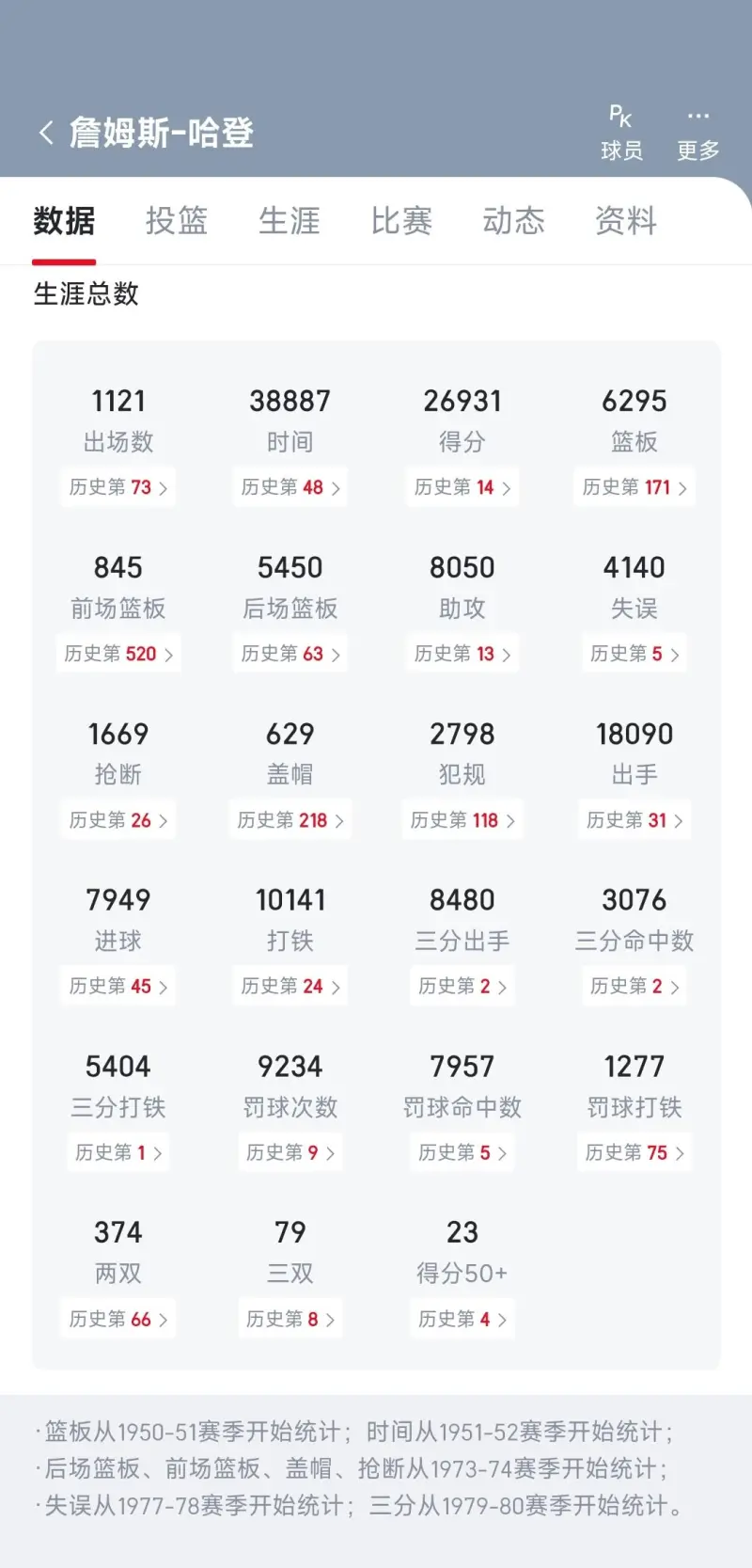Image resolution: width=752 pixels, height=1568 pixels.
Task: Switch to the 生涯 tab
Action: pyautogui.click(x=290, y=221)
